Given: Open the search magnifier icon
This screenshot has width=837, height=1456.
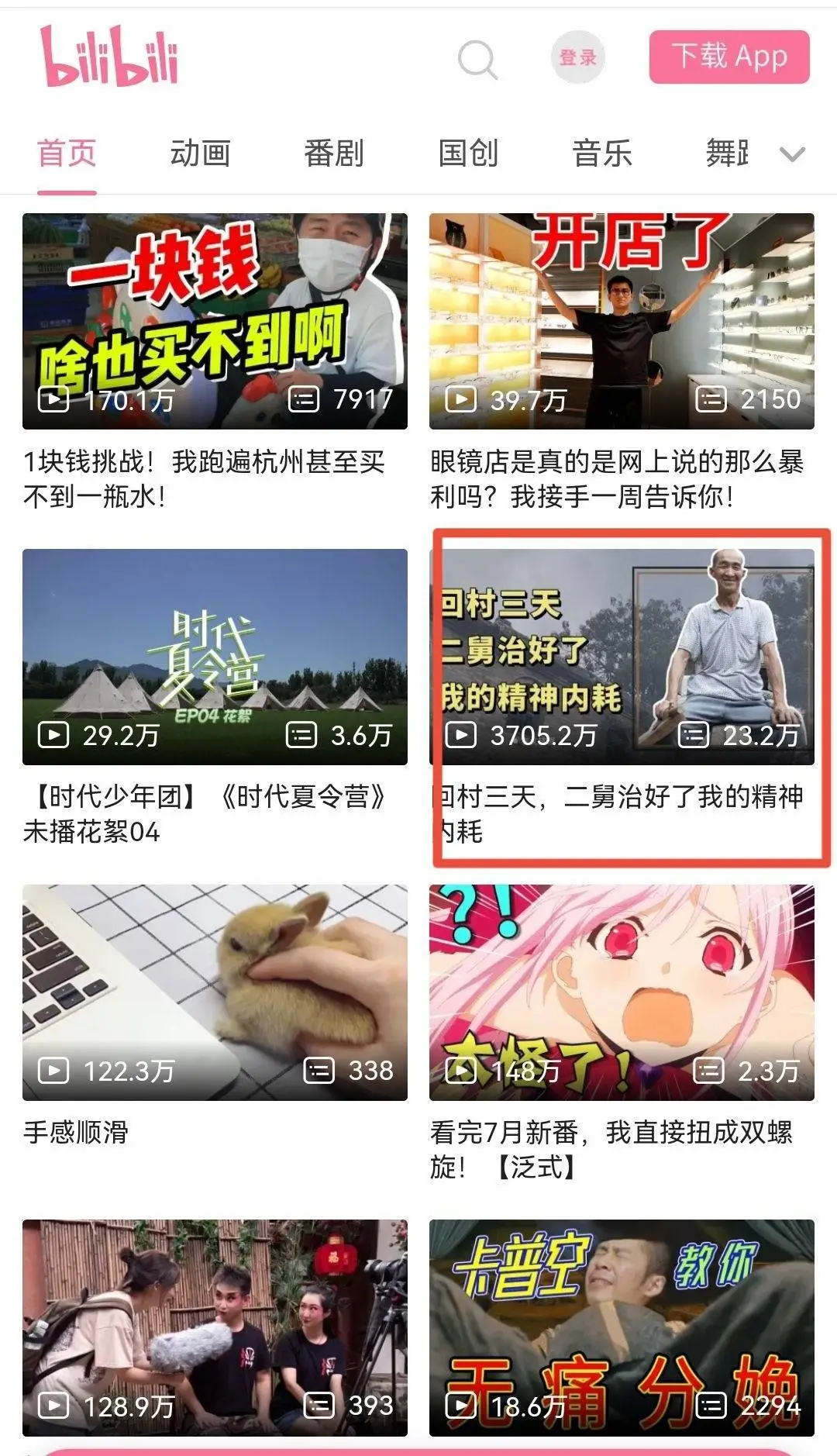Looking at the screenshot, I should (x=477, y=59).
